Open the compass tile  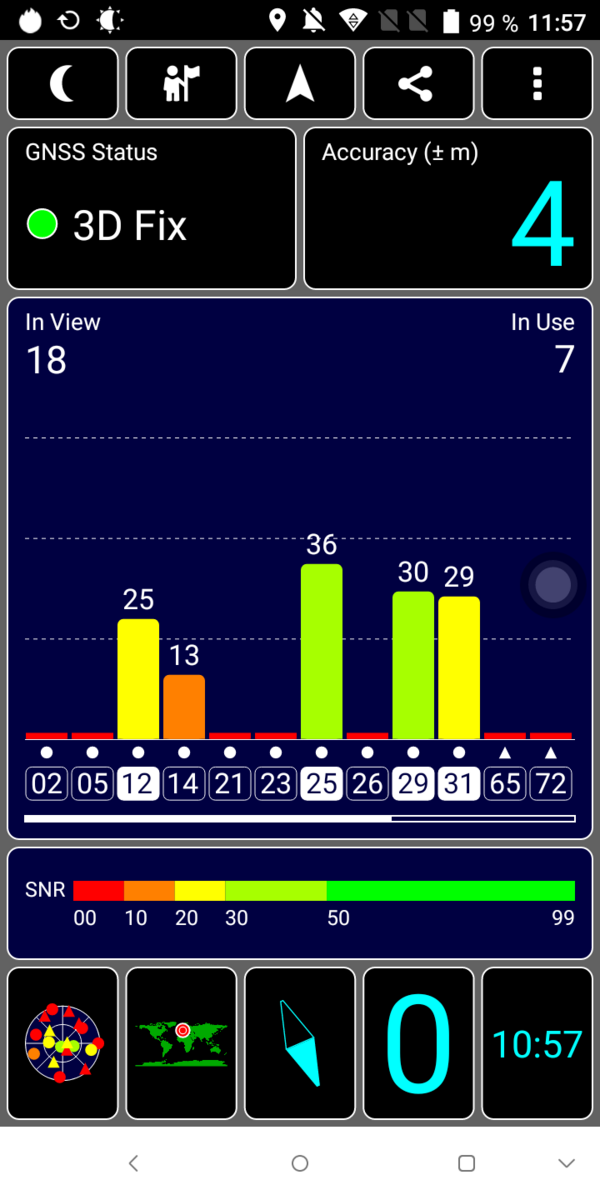[x=300, y=1043]
